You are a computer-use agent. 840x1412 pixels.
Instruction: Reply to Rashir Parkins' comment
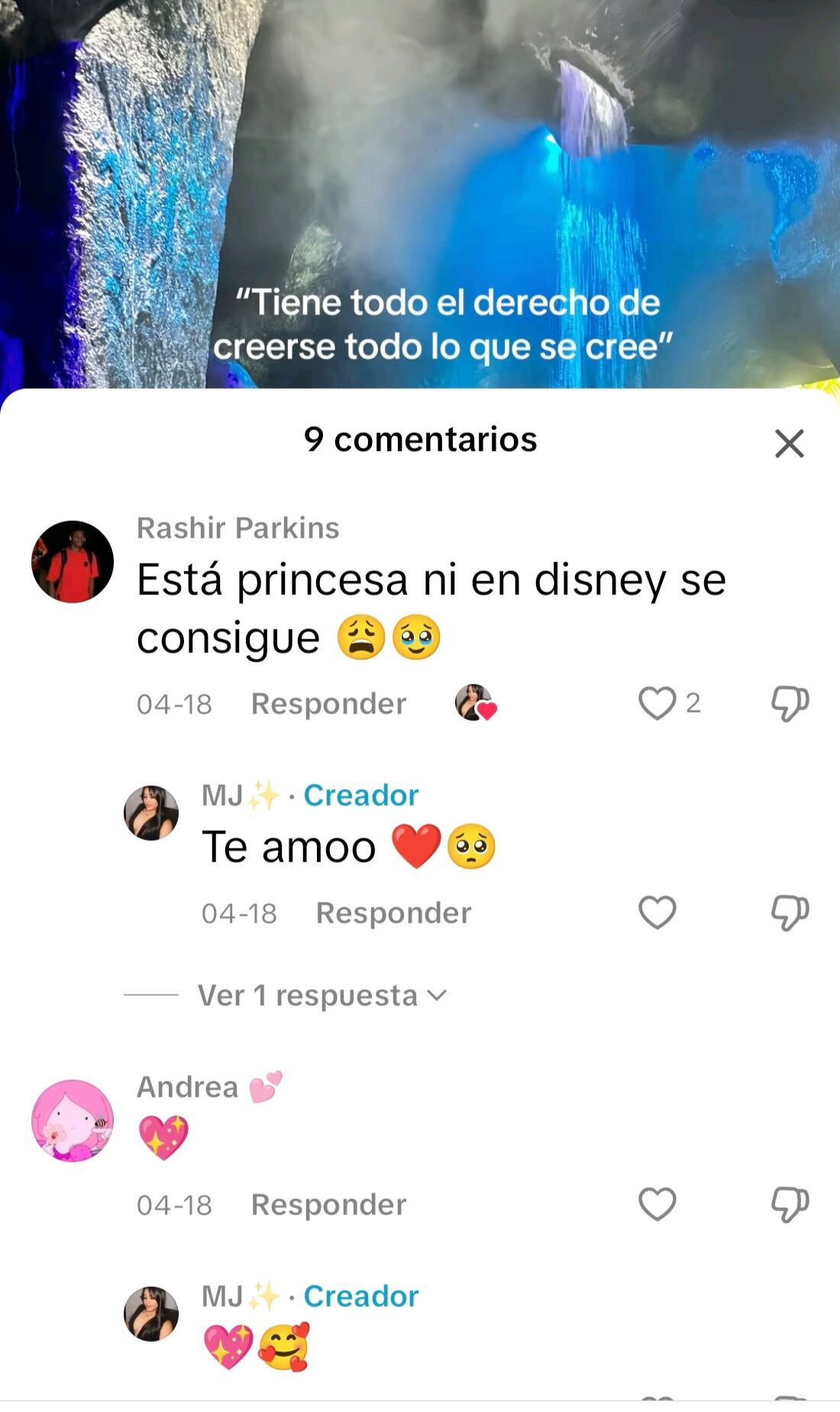click(x=328, y=703)
